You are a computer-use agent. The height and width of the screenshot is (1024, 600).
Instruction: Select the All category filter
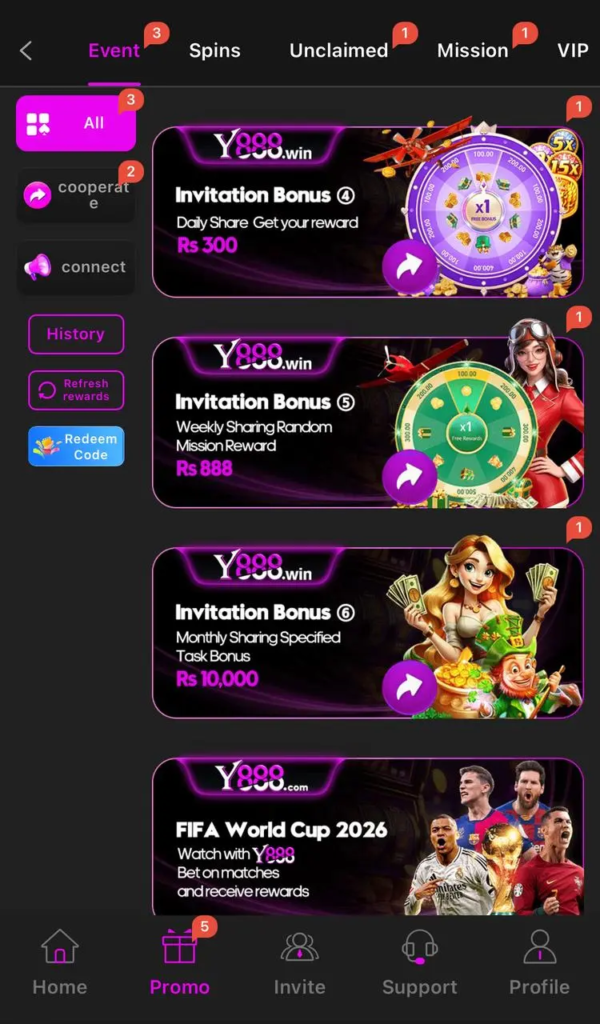[x=76, y=123]
